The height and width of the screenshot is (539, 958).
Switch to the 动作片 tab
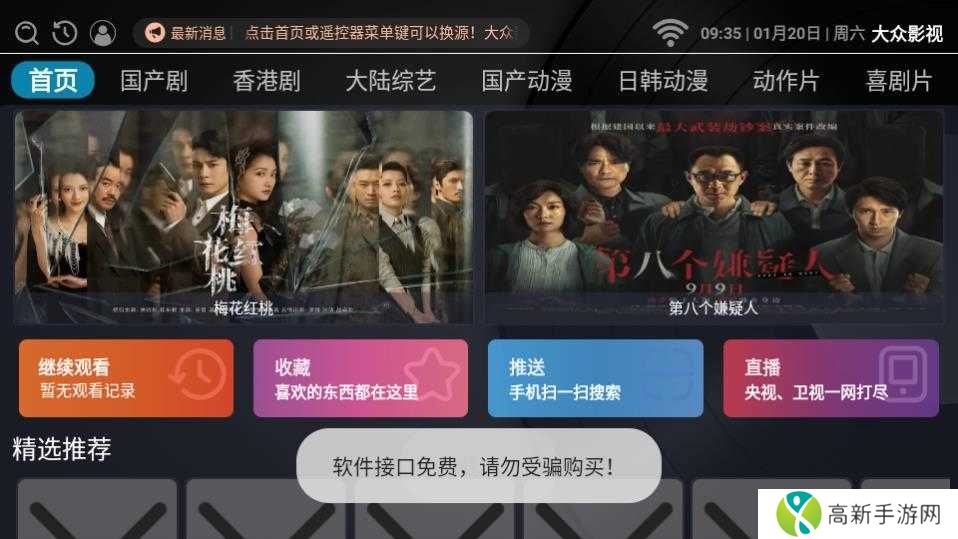[786, 81]
